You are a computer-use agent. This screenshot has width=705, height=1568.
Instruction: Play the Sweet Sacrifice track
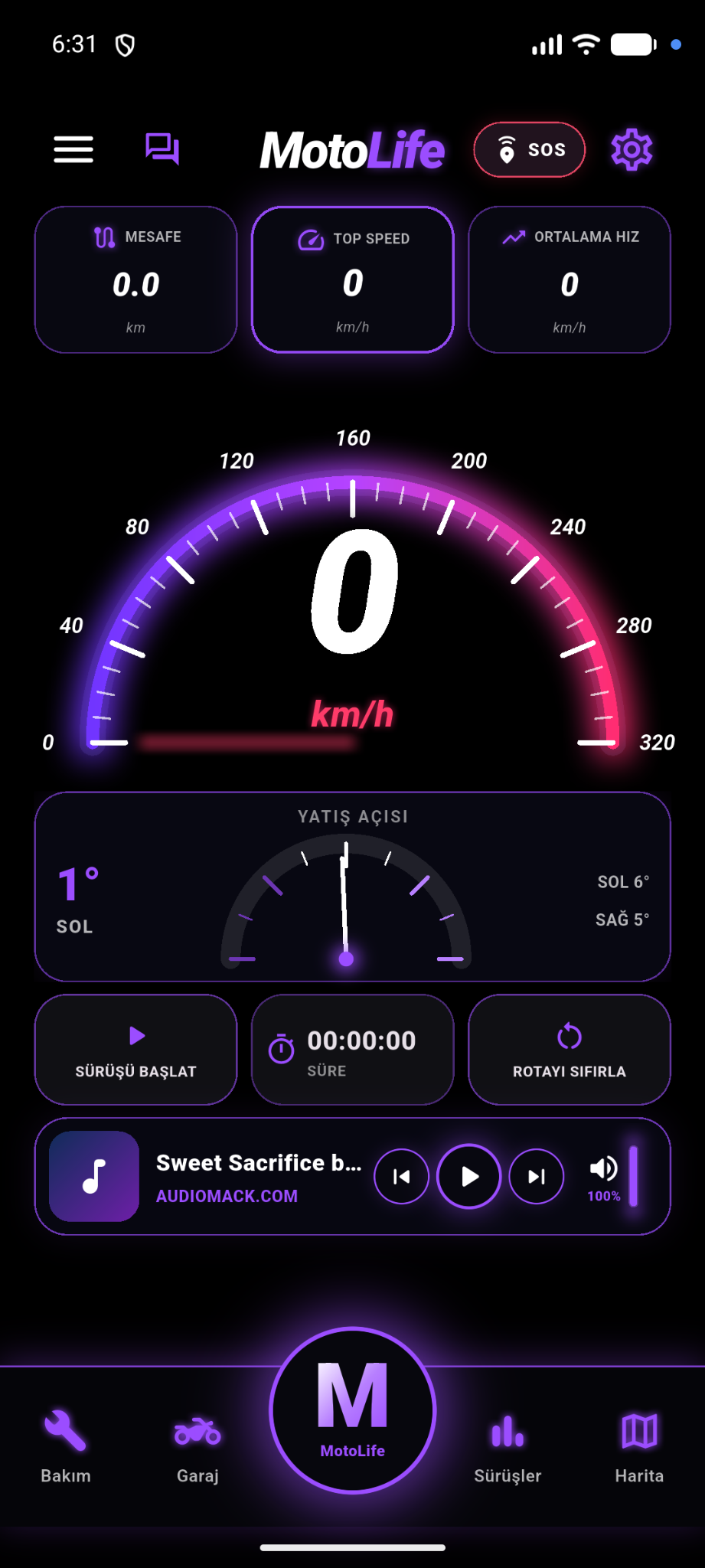(468, 1176)
